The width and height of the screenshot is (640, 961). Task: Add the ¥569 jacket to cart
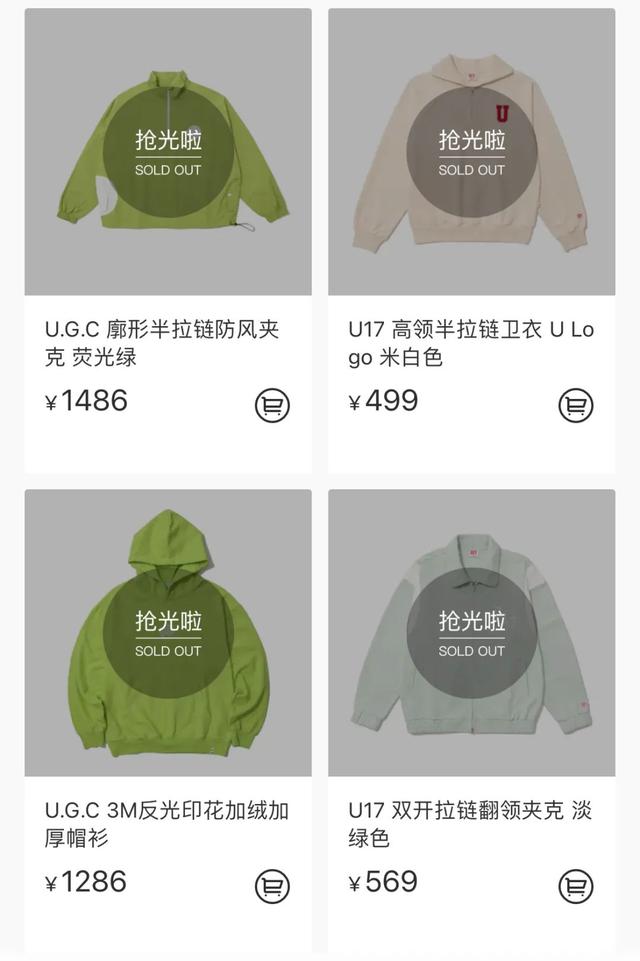[x=575, y=886]
